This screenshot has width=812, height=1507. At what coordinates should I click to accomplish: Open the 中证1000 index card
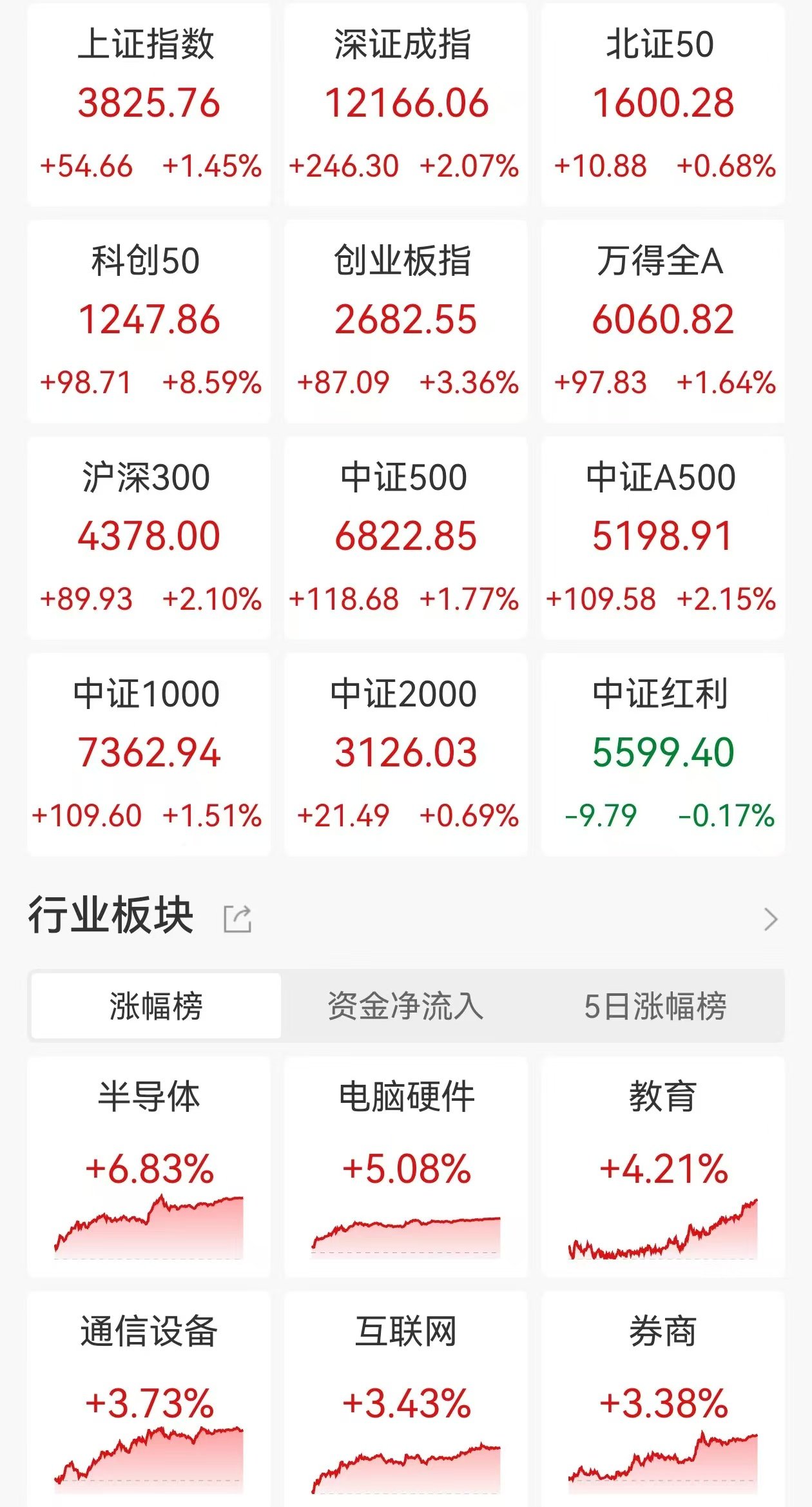[x=149, y=754]
